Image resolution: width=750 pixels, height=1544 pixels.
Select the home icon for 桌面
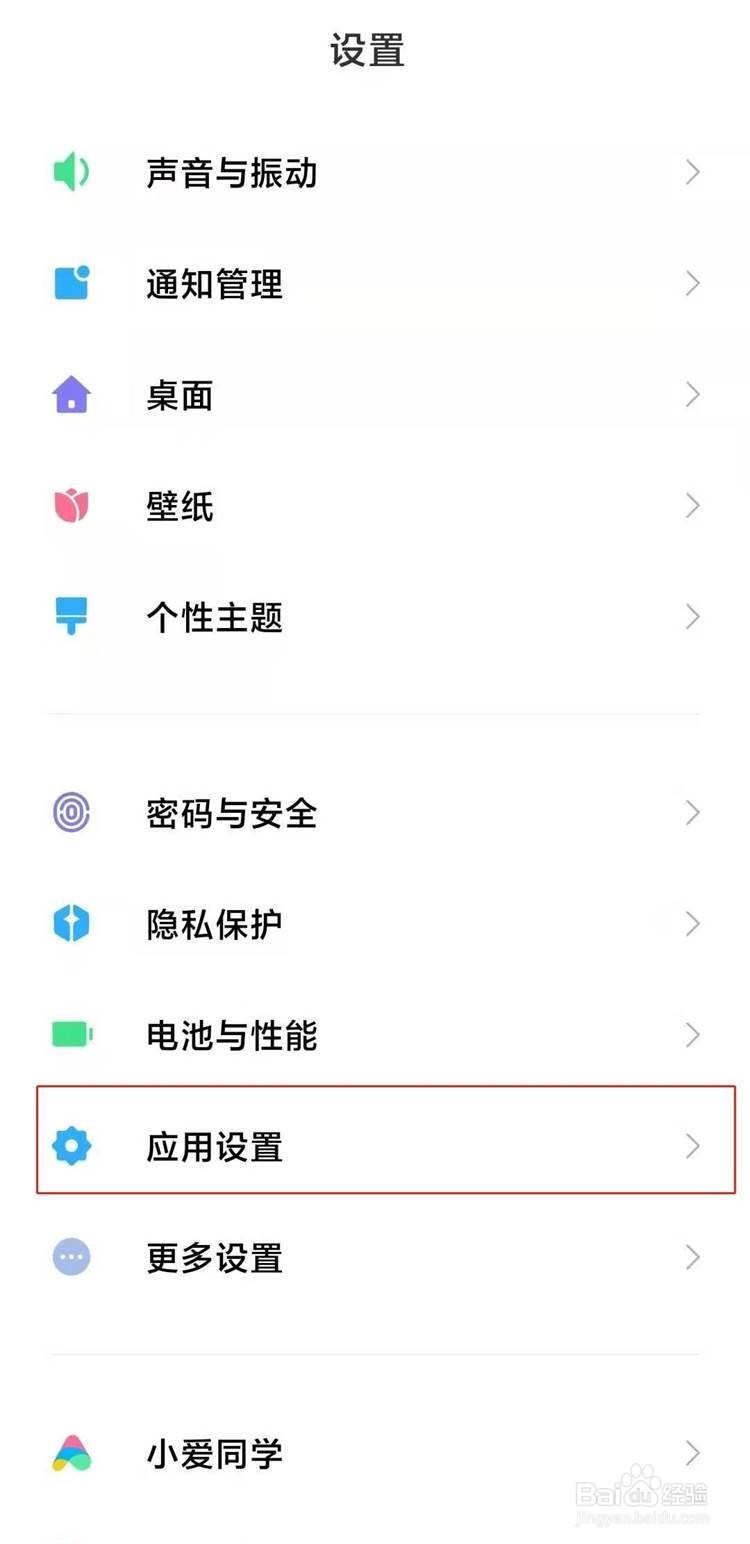pos(70,395)
